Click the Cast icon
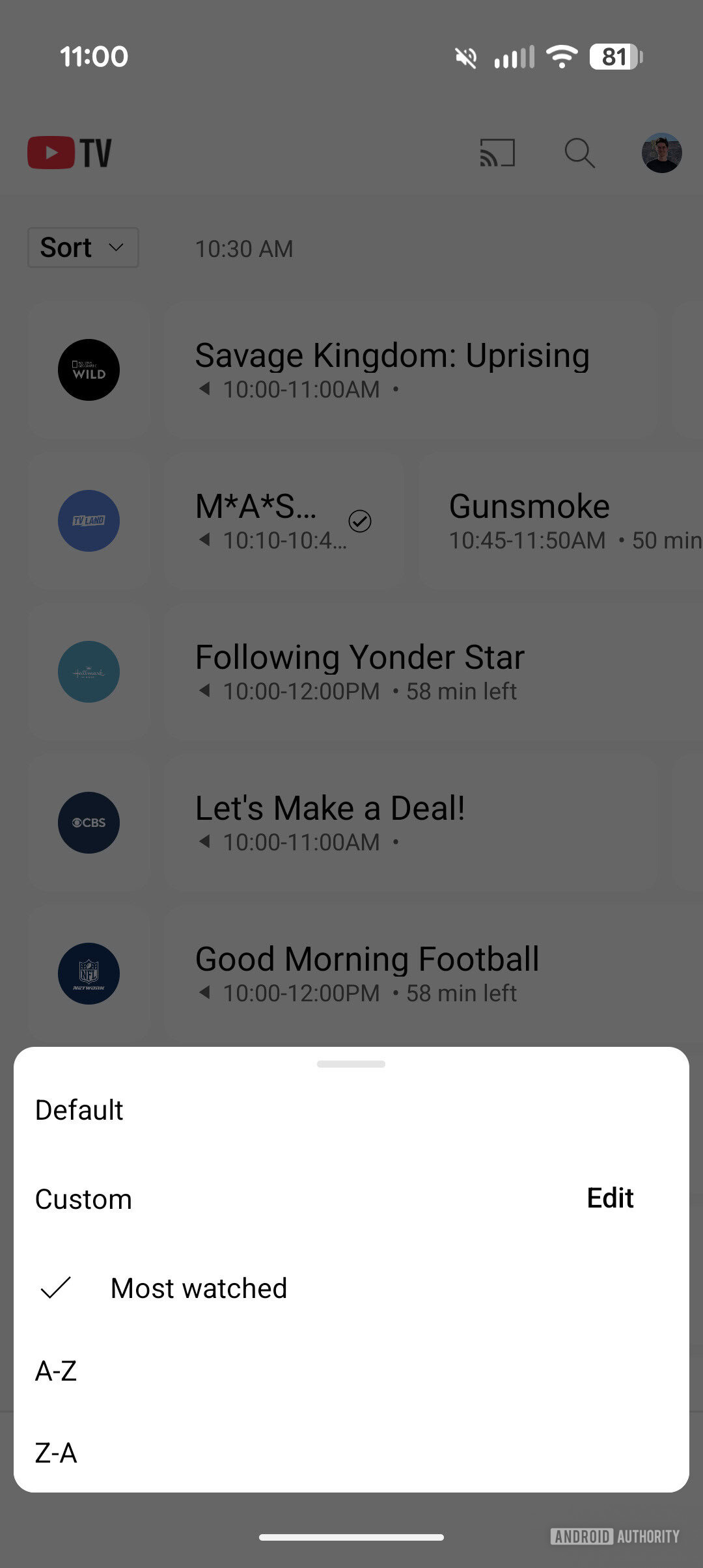The width and height of the screenshot is (703, 1568). click(497, 154)
